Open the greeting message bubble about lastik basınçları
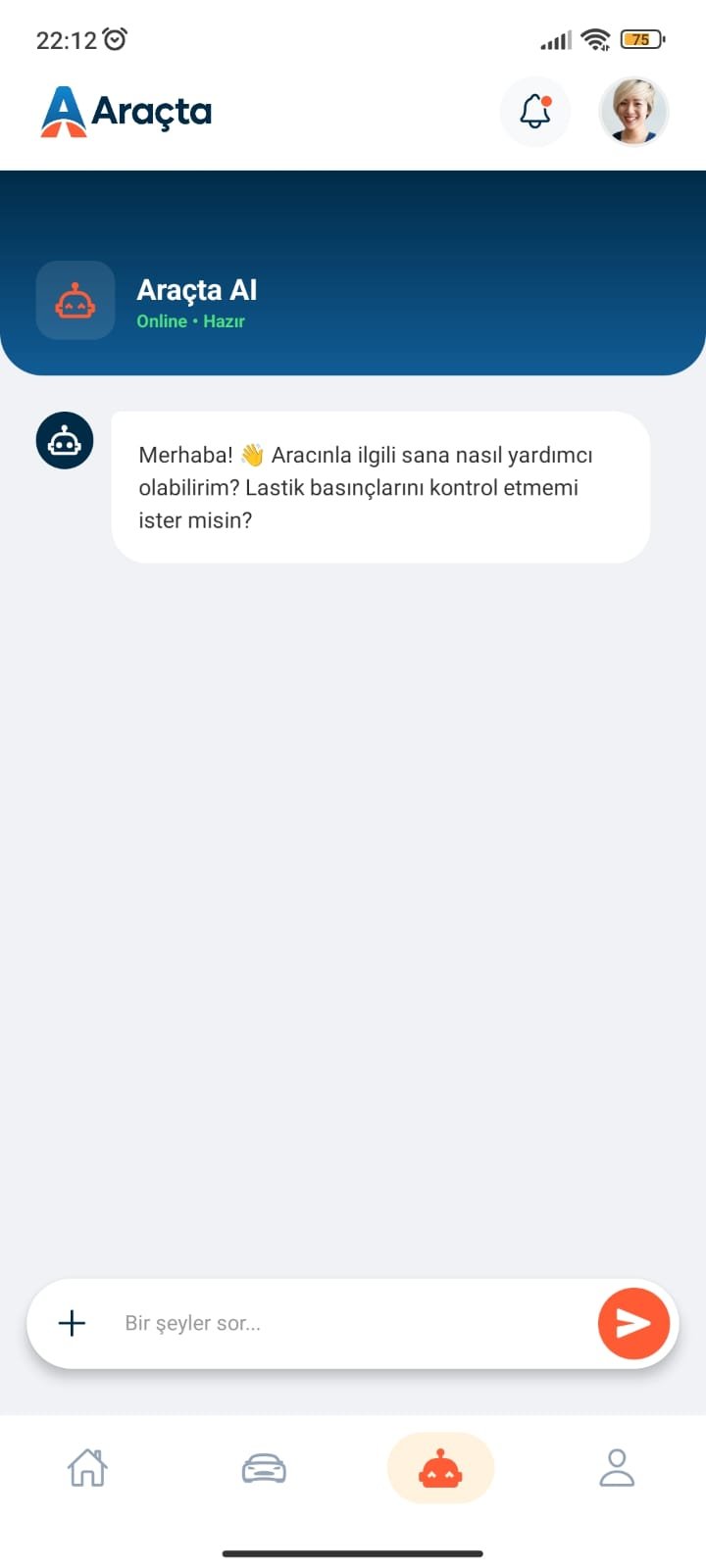 point(381,487)
